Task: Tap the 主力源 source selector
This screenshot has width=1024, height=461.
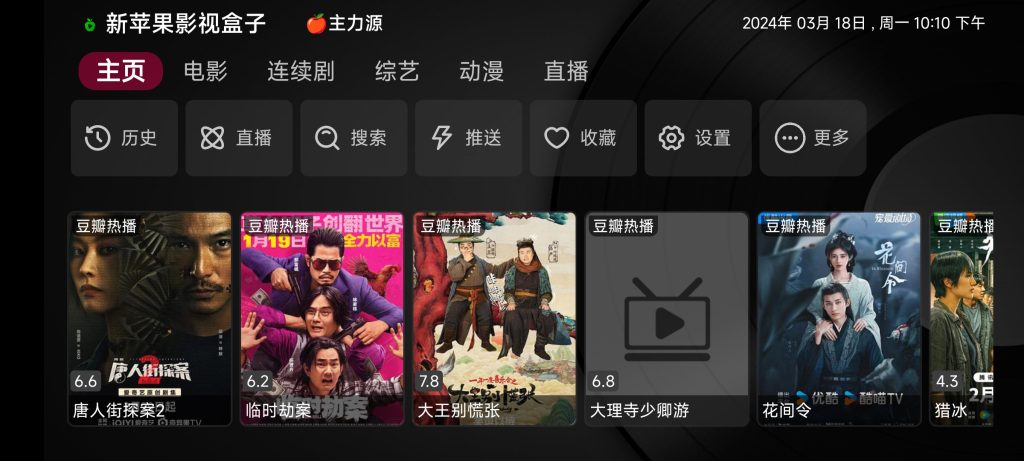Action: point(345,23)
